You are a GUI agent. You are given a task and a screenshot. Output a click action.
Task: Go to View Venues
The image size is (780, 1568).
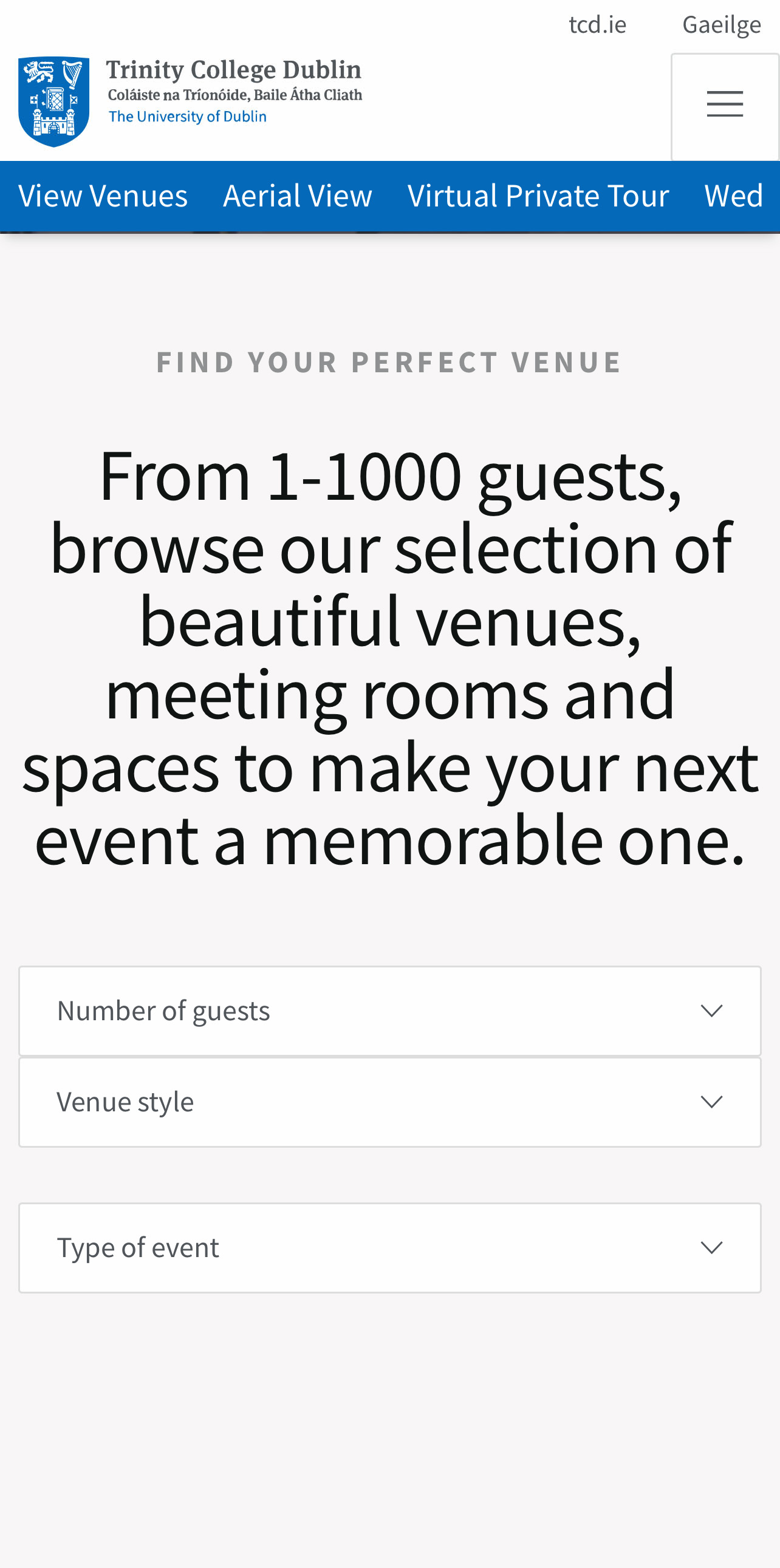[103, 196]
